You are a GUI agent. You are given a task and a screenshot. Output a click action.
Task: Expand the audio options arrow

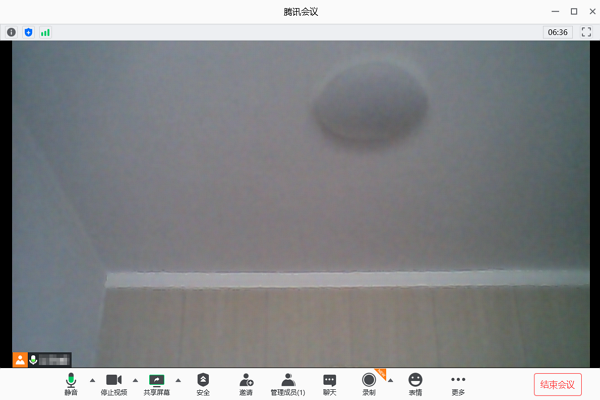[x=92, y=380]
